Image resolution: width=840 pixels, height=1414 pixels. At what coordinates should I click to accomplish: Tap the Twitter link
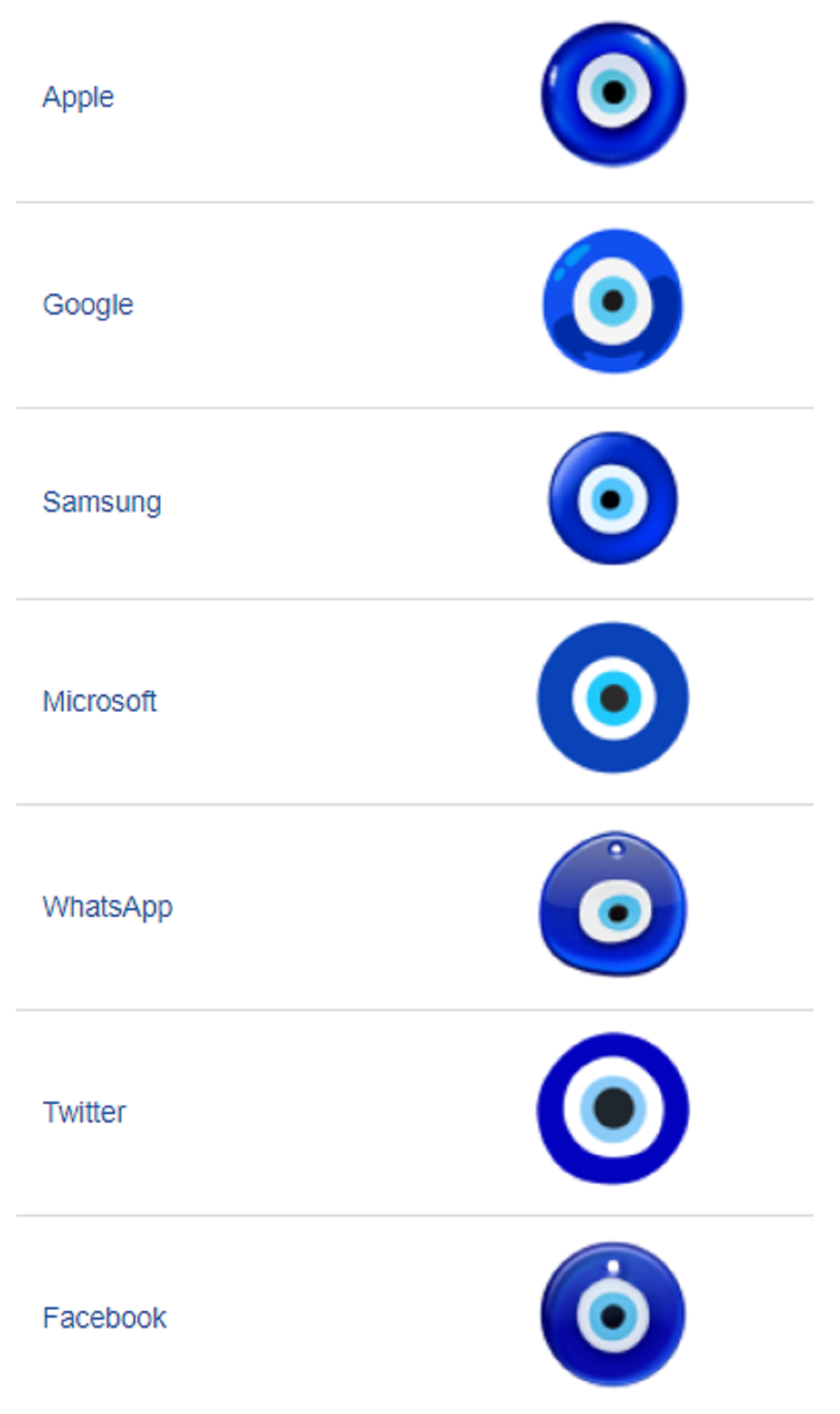point(84,1112)
